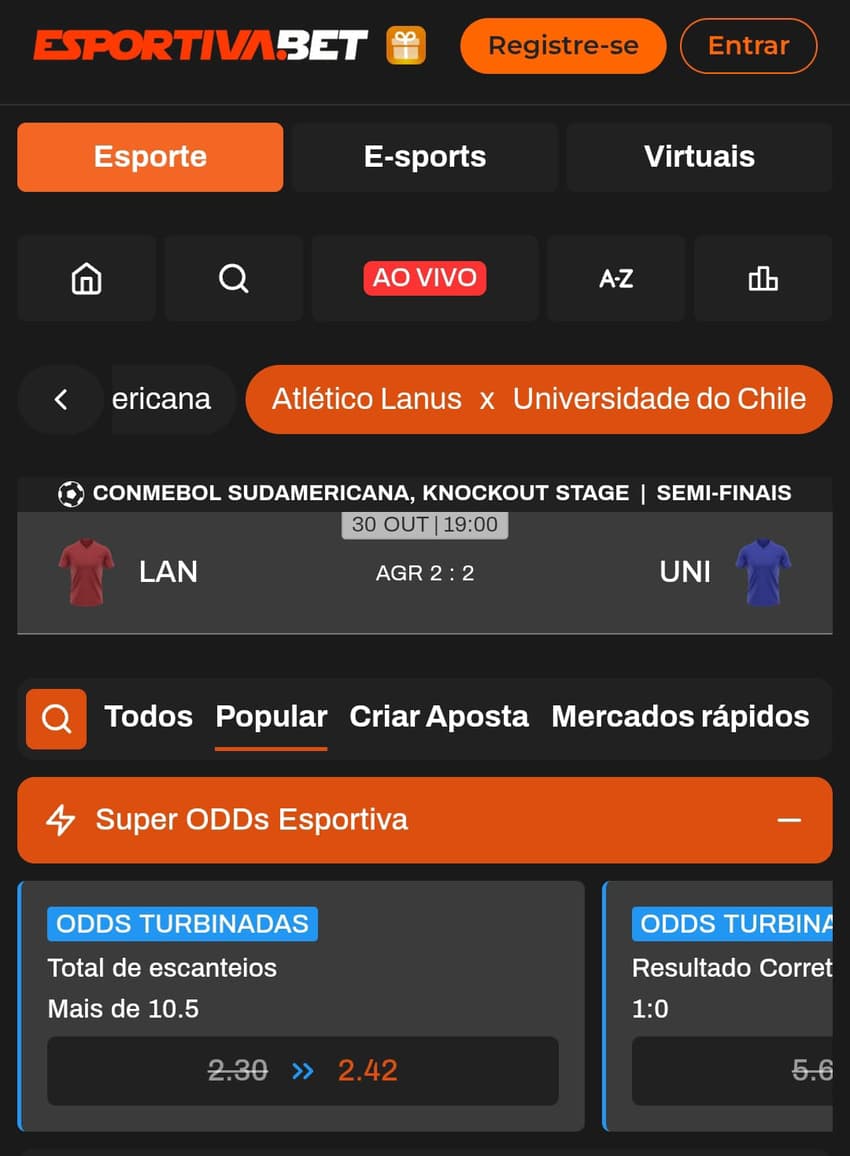Open the statistics chart icon
Viewport: 850px width, 1156px height.
point(763,279)
